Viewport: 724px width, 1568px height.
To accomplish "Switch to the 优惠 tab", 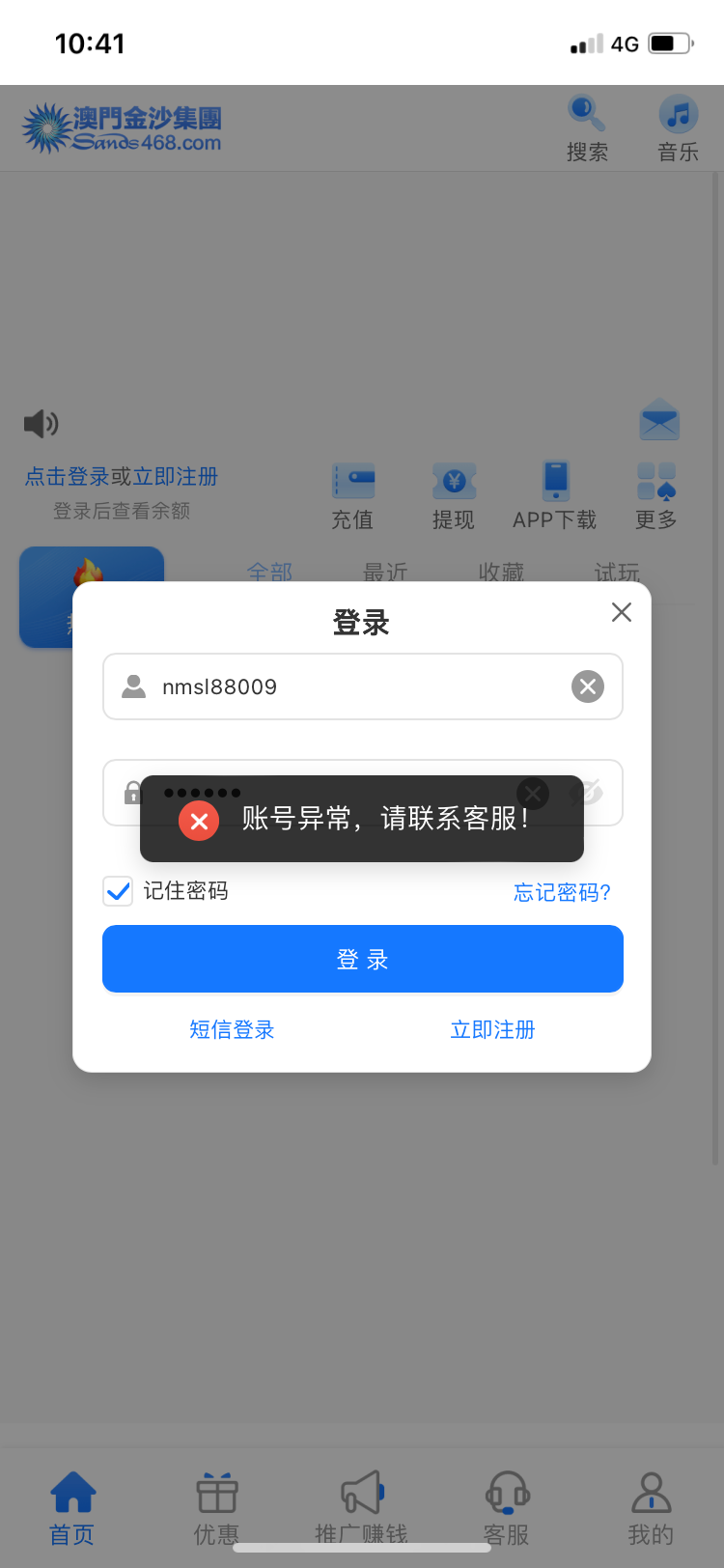I will [216, 1508].
